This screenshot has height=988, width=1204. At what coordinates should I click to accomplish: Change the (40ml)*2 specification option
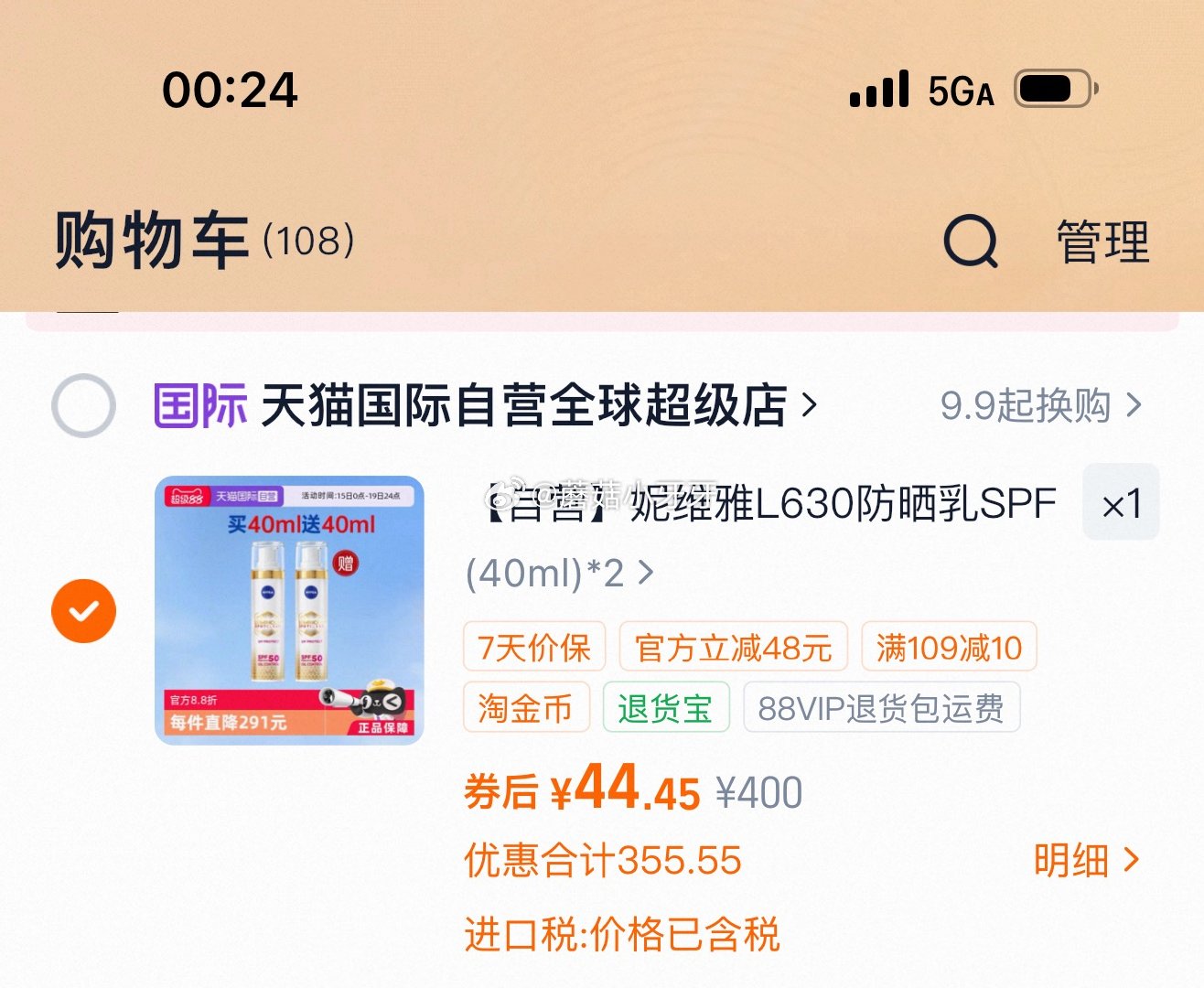[558, 574]
